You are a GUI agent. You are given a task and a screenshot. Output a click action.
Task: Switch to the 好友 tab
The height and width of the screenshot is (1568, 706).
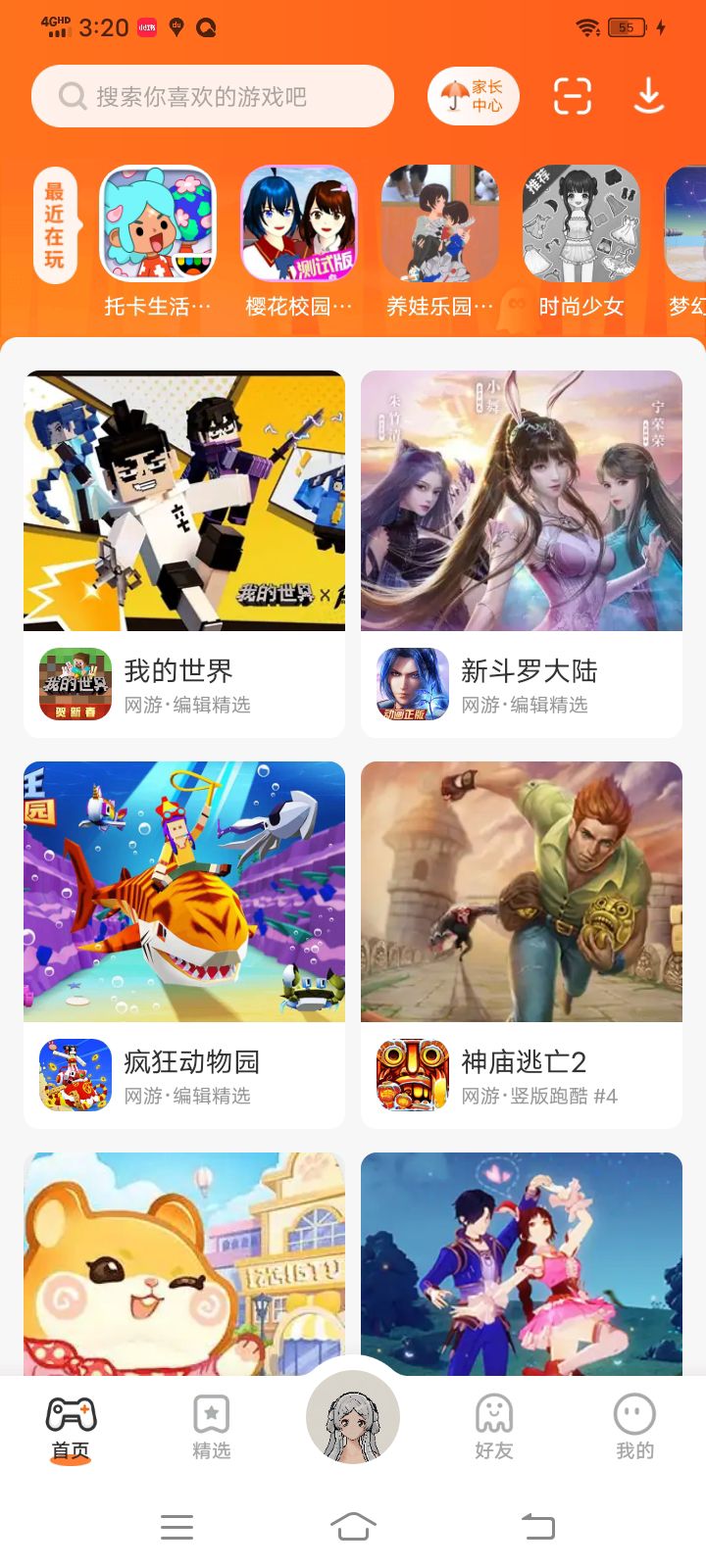(494, 1427)
